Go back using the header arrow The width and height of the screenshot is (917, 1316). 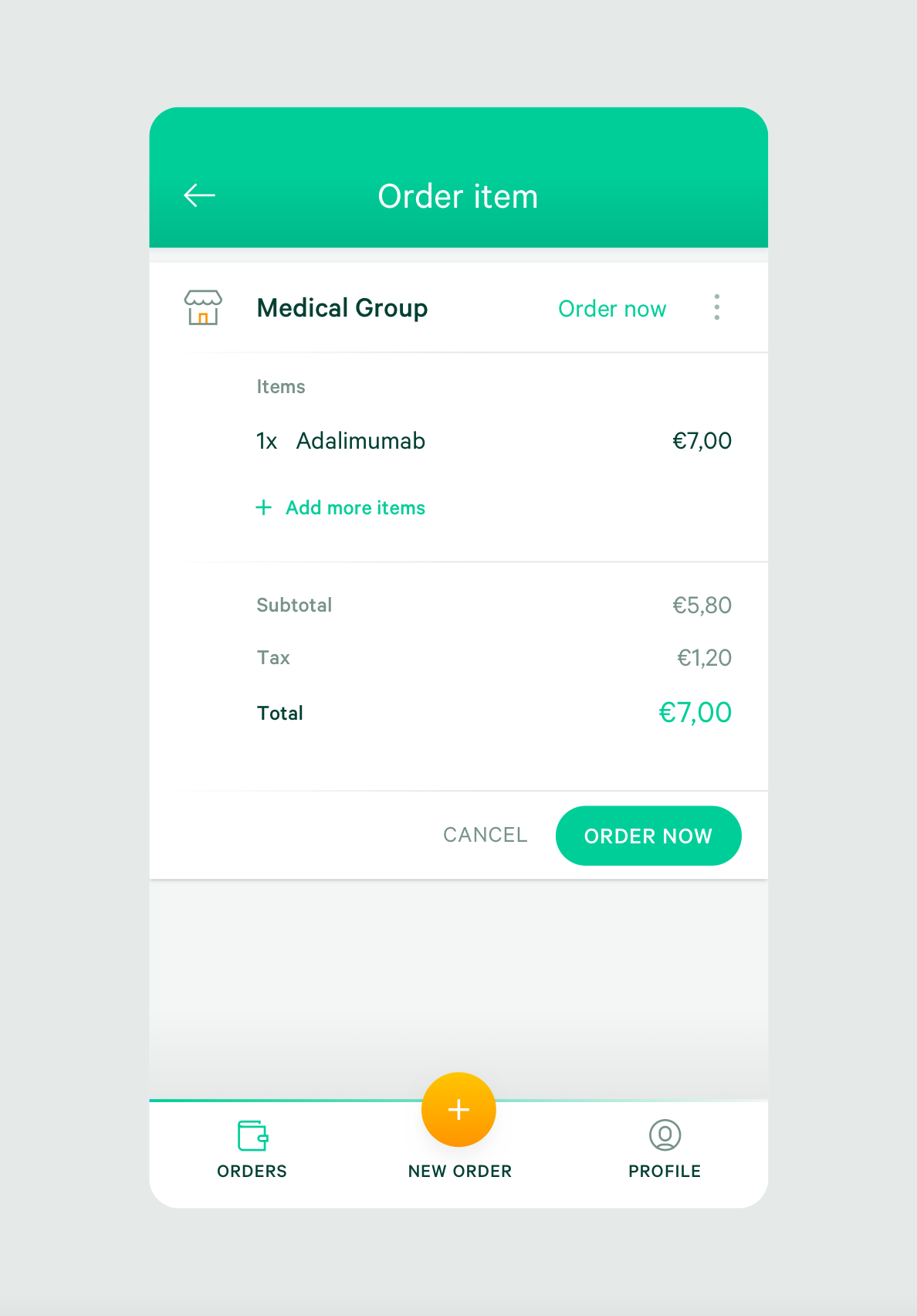199,196
